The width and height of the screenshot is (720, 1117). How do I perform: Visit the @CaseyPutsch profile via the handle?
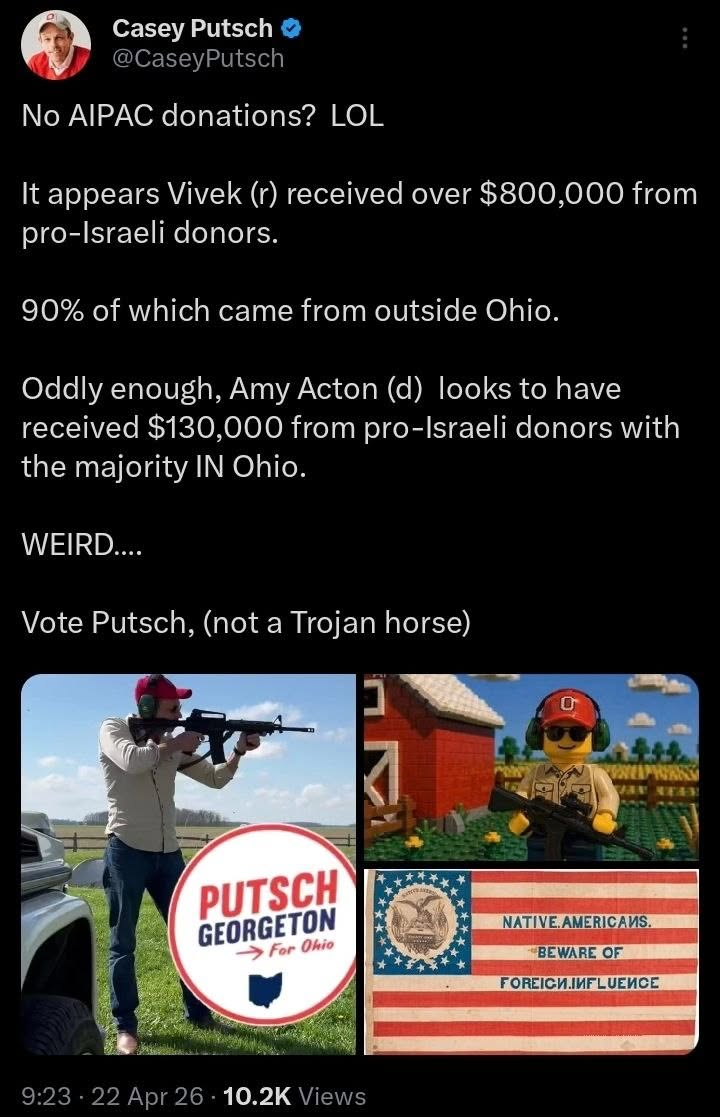coord(198,59)
